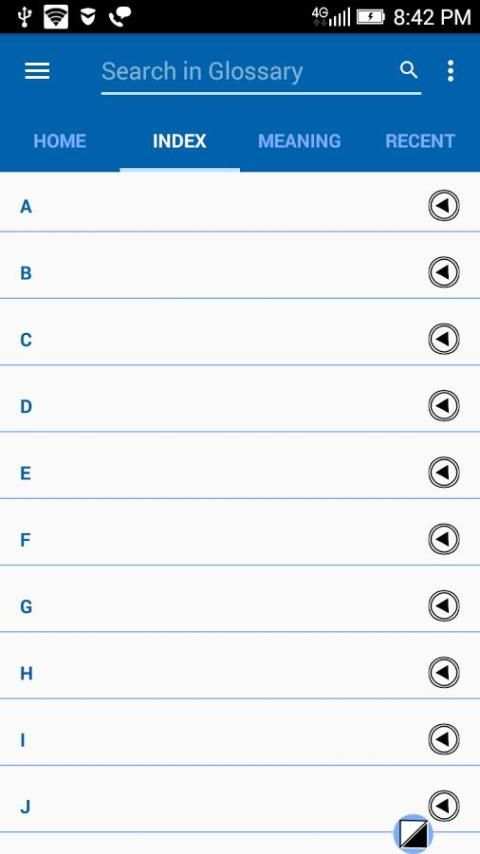Tap the floating black-and-white square button
Viewport: 480px width, 854px height.
pyautogui.click(x=413, y=834)
